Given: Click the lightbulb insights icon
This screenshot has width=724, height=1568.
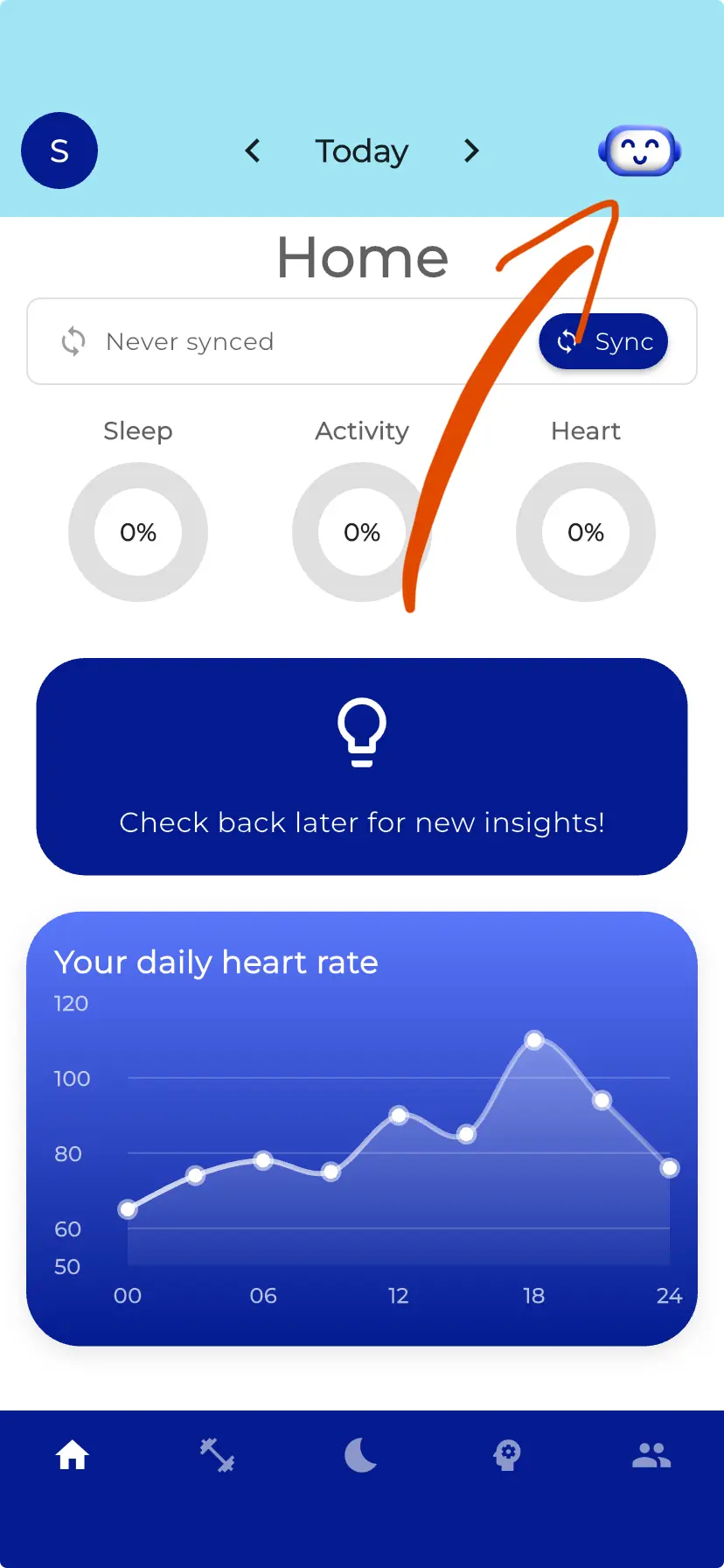Looking at the screenshot, I should point(362,733).
